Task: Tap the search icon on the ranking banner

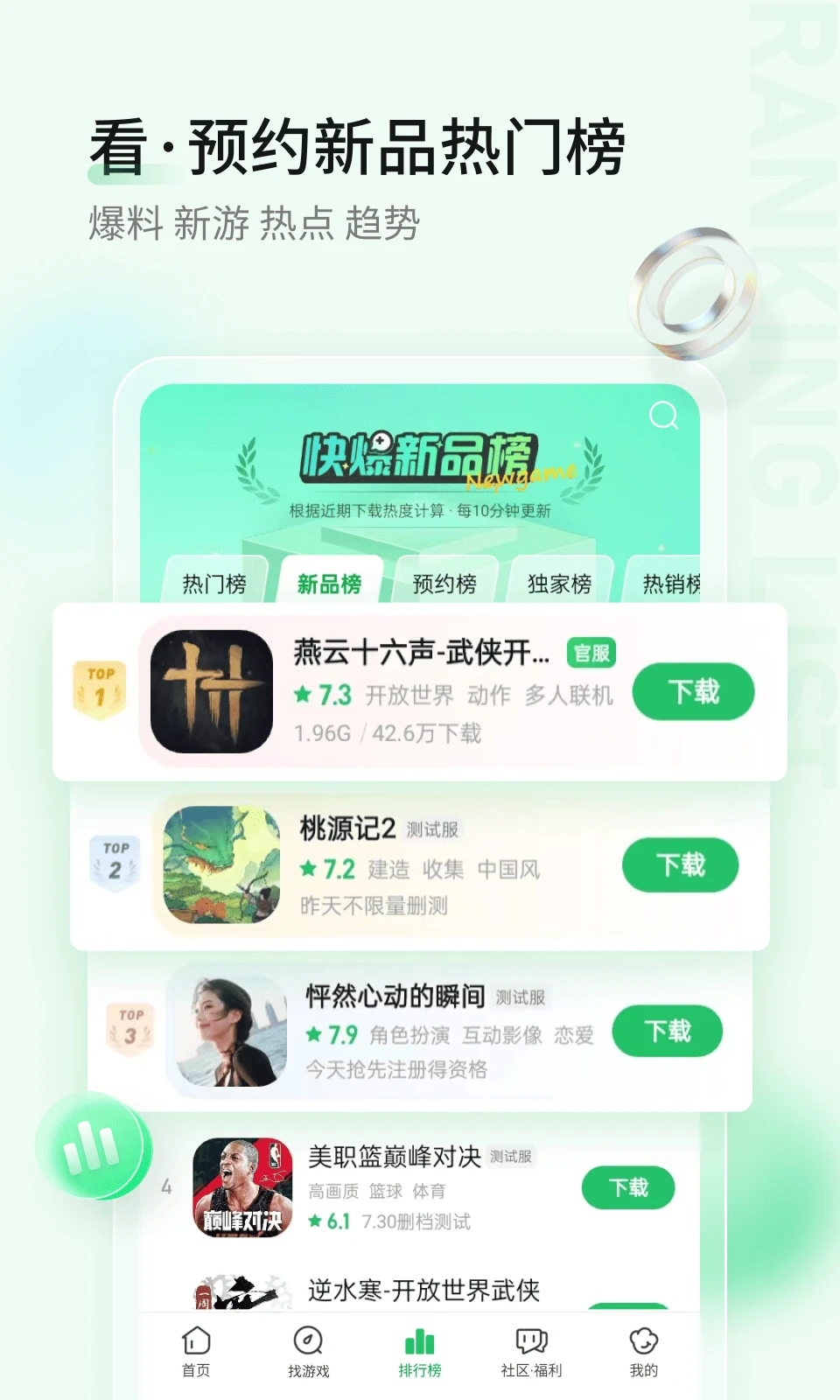Action: (663, 416)
